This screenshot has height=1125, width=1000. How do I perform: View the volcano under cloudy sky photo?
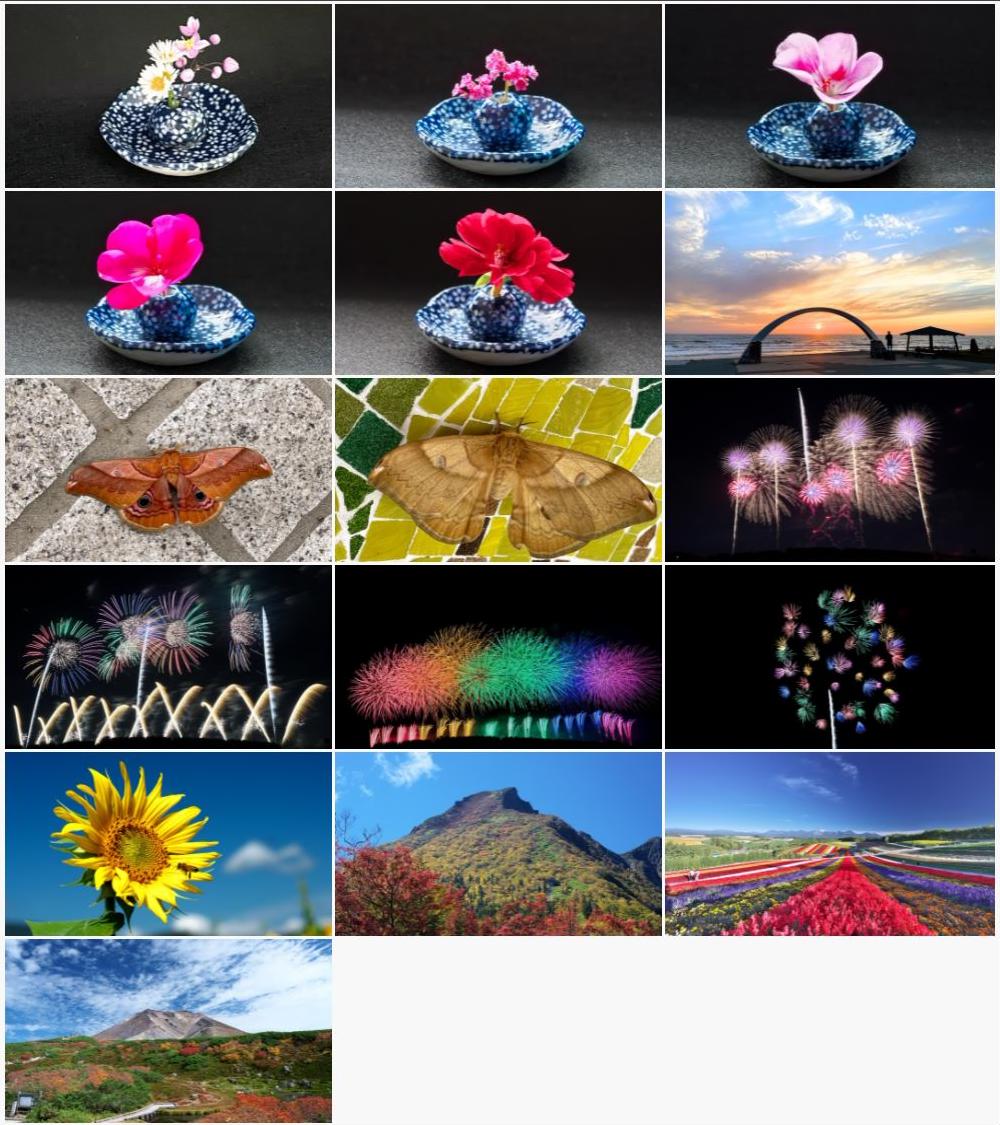pyautogui.click(x=168, y=1031)
